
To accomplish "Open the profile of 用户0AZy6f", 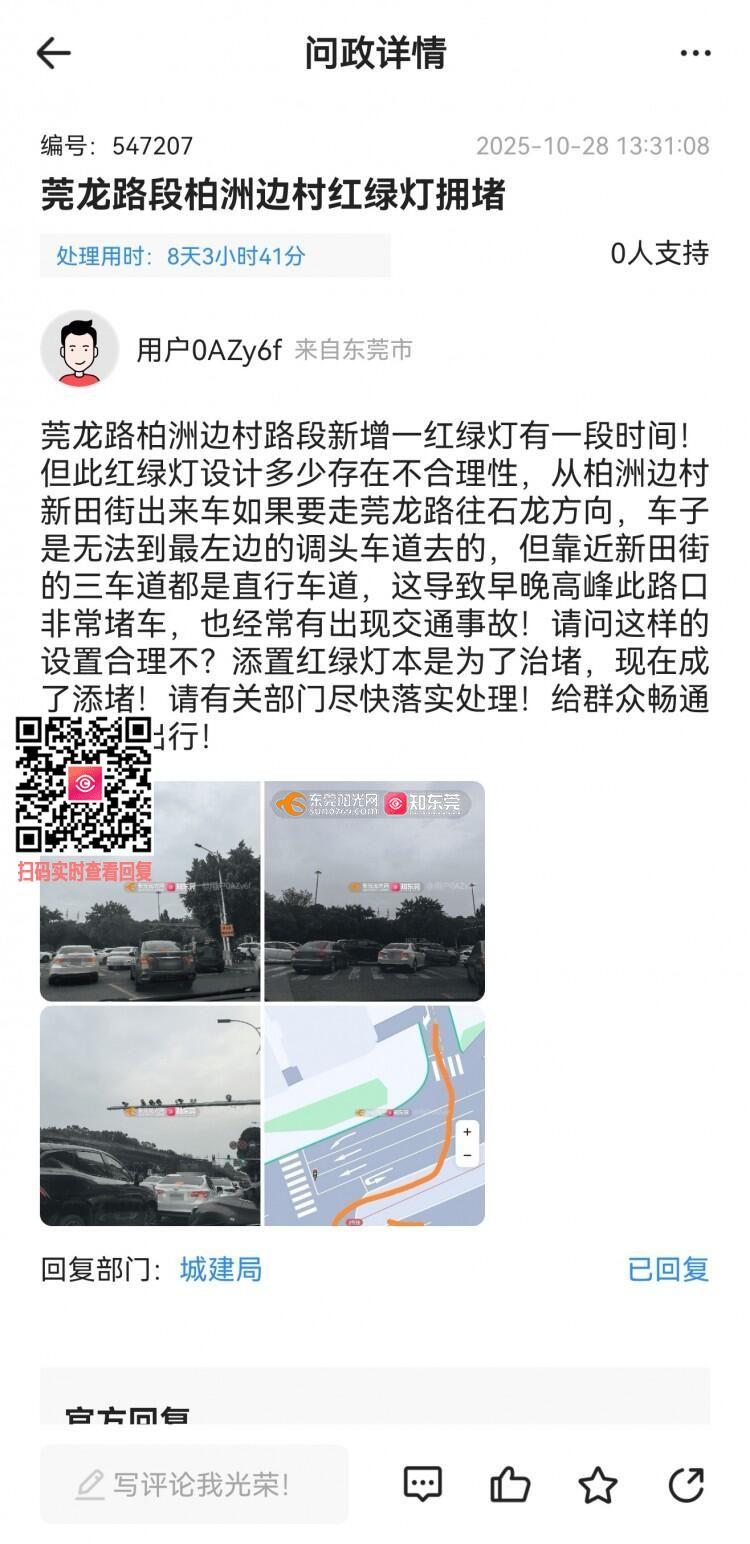I will 80,349.
